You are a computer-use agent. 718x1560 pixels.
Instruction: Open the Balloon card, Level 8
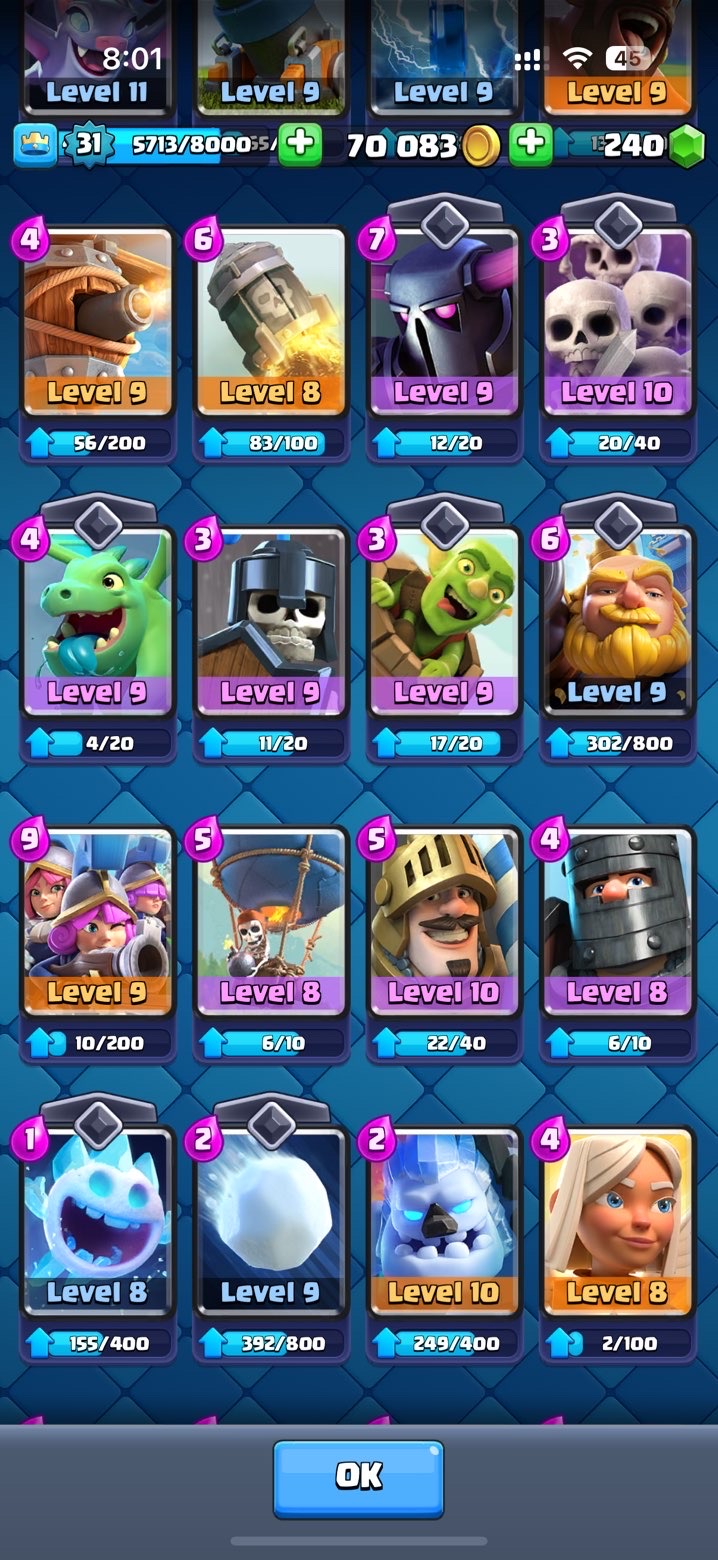click(x=271, y=920)
